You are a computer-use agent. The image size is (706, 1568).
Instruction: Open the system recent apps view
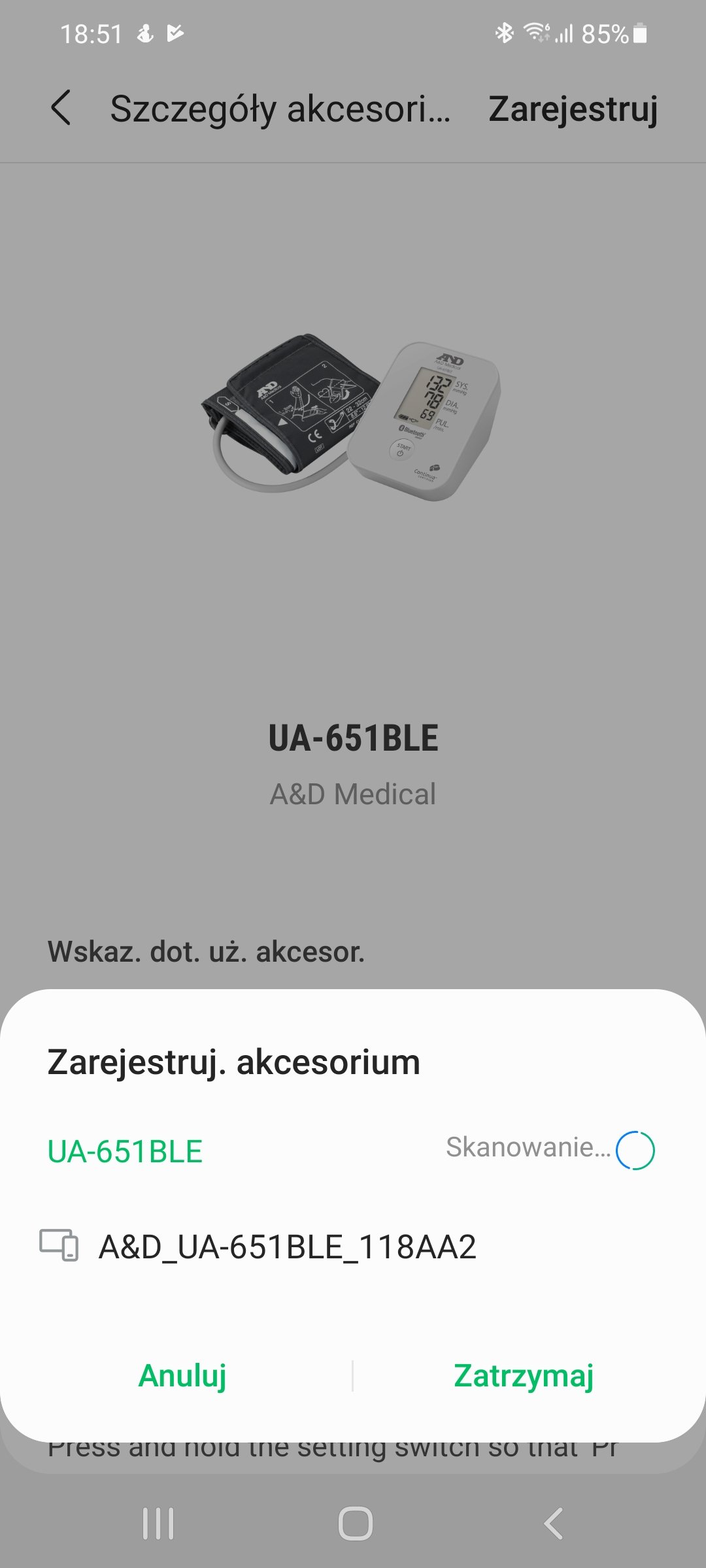click(158, 1524)
